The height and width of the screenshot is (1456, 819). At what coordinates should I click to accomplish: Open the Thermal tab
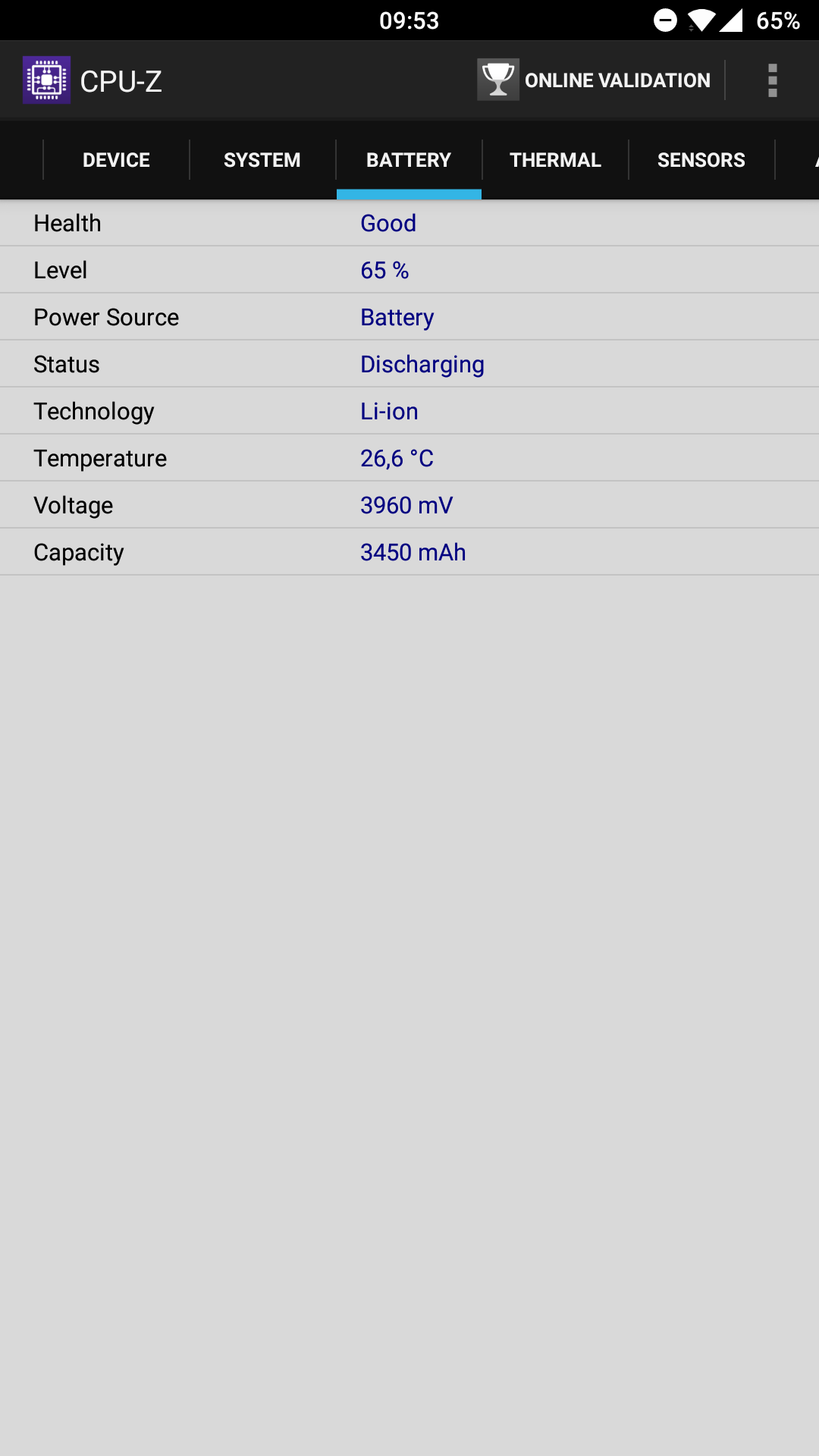[555, 160]
